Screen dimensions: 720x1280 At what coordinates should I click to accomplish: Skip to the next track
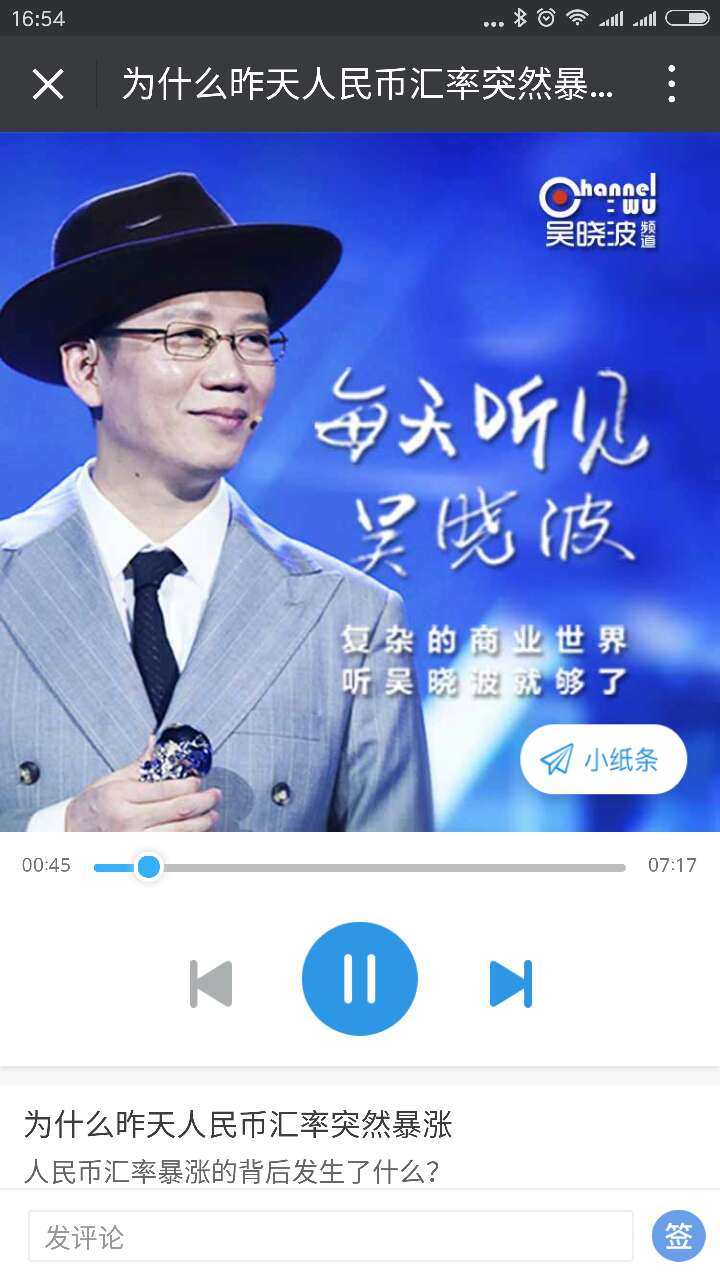[511, 981]
